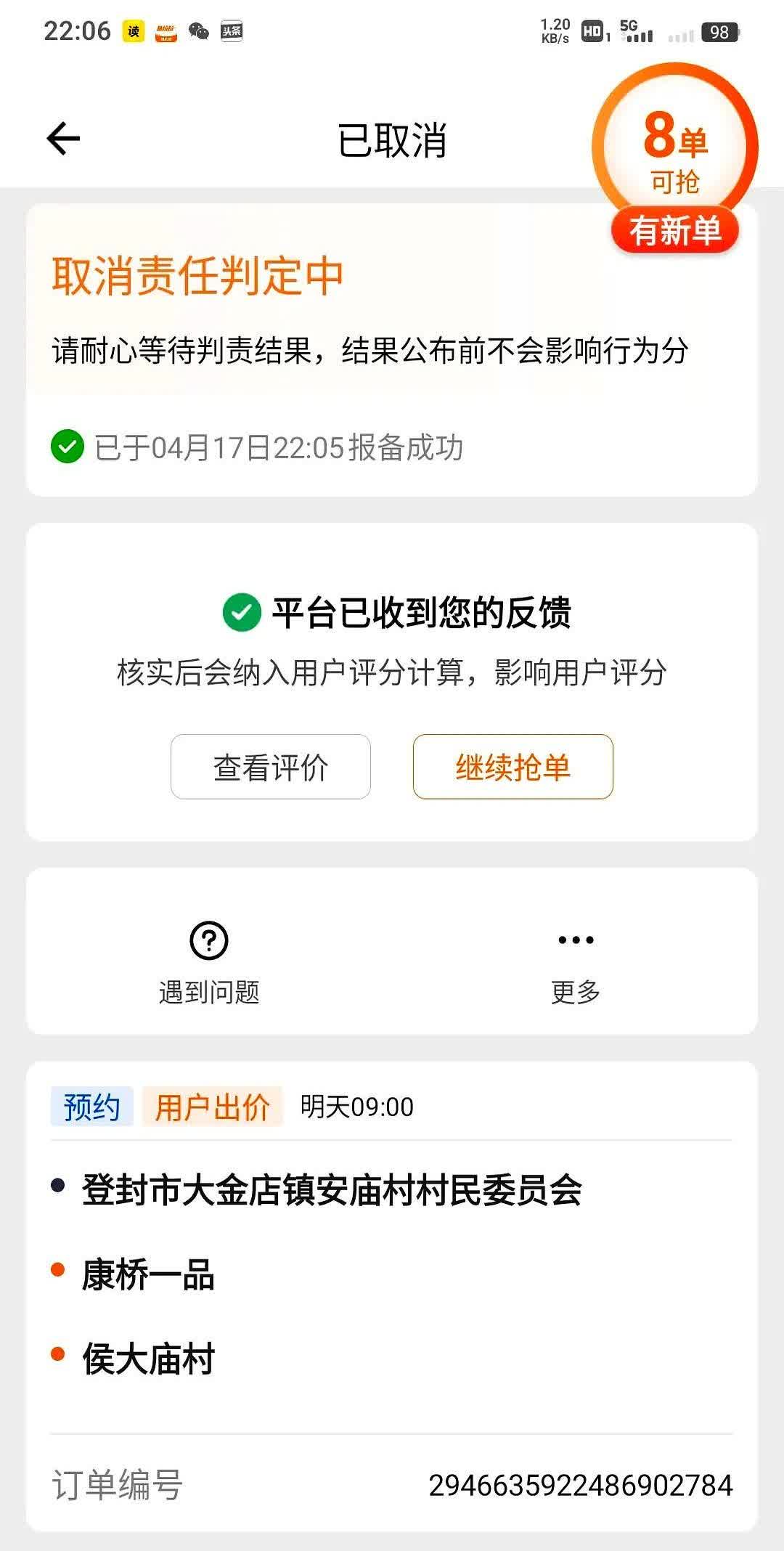
Task: Open the 8单可抢 new orders bubble
Action: click(675, 158)
